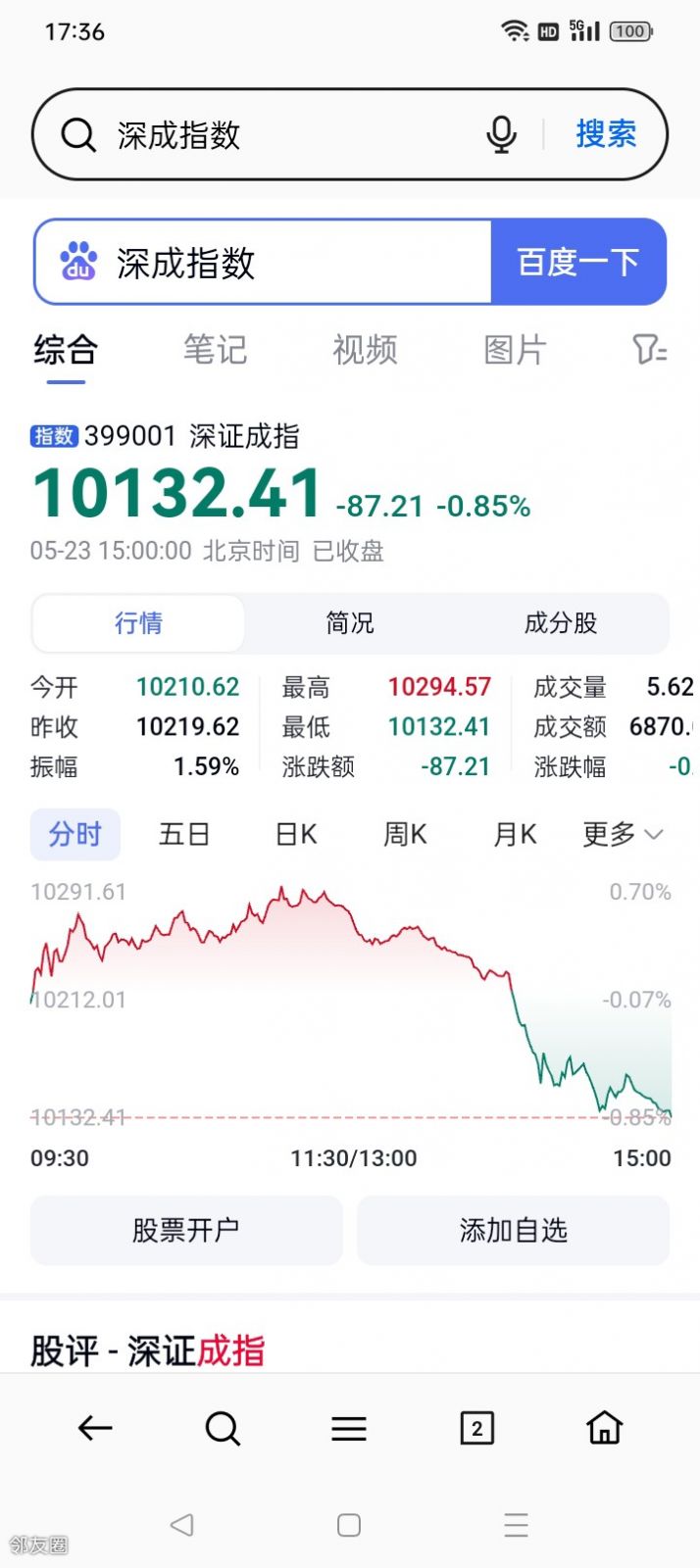Tap the 股票开户 button
700x1568 pixels.
point(186,1230)
